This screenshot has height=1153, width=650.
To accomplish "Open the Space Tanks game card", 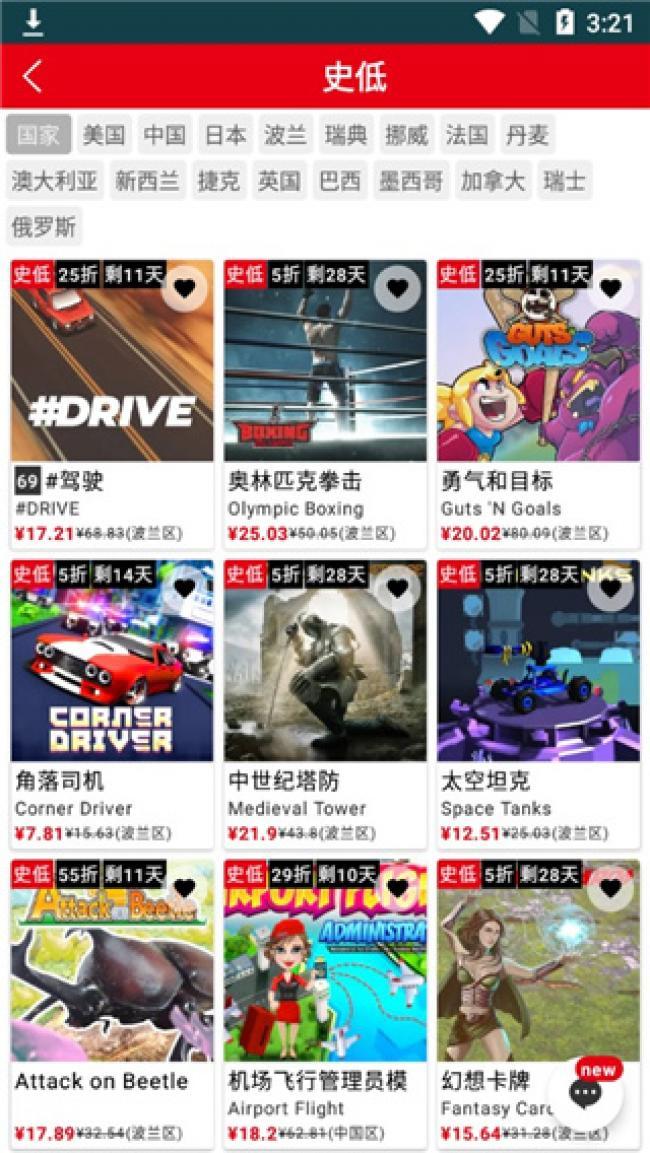I will 538,680.
